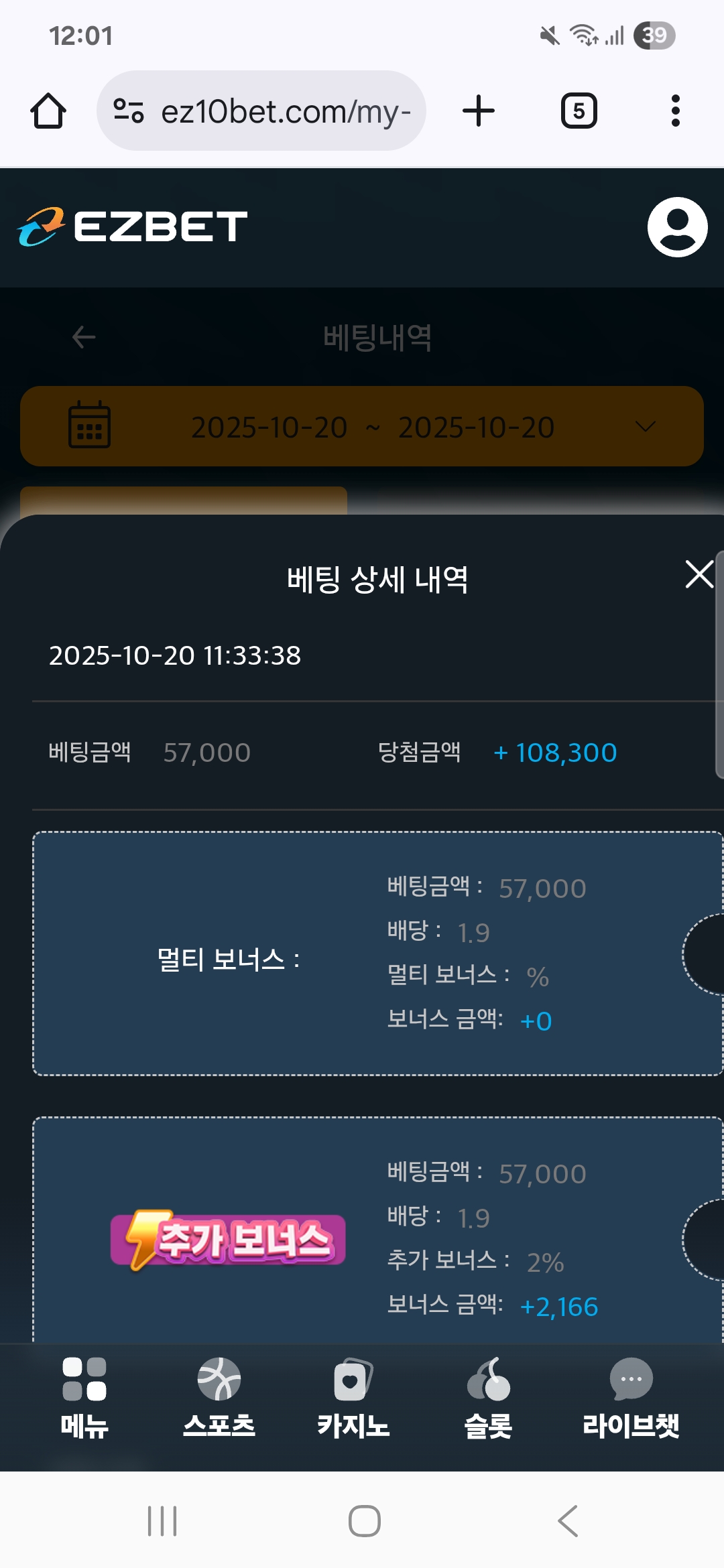Open the browser overflow menu

[x=675, y=111]
